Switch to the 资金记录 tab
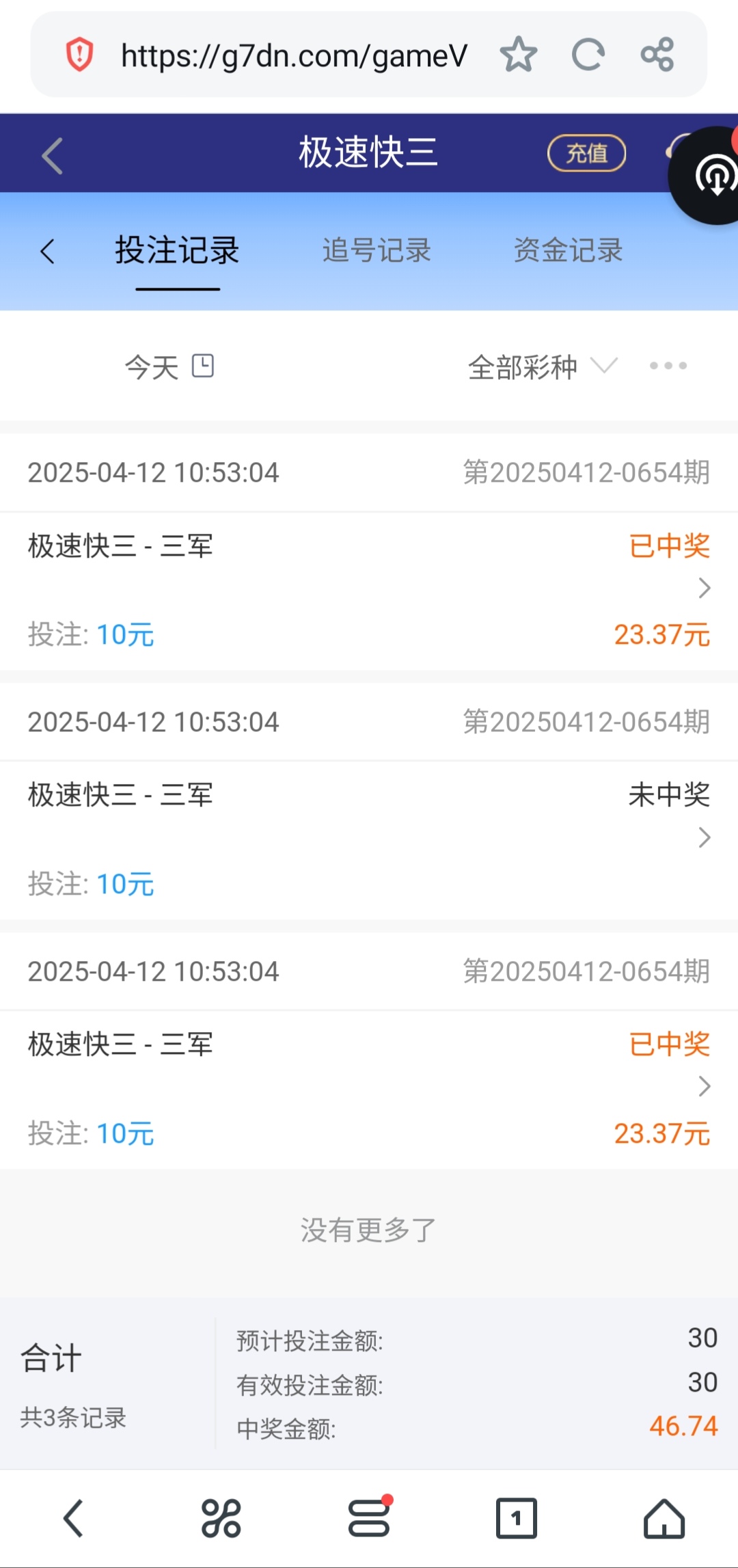Screen dimensions: 738x1568 [568, 251]
